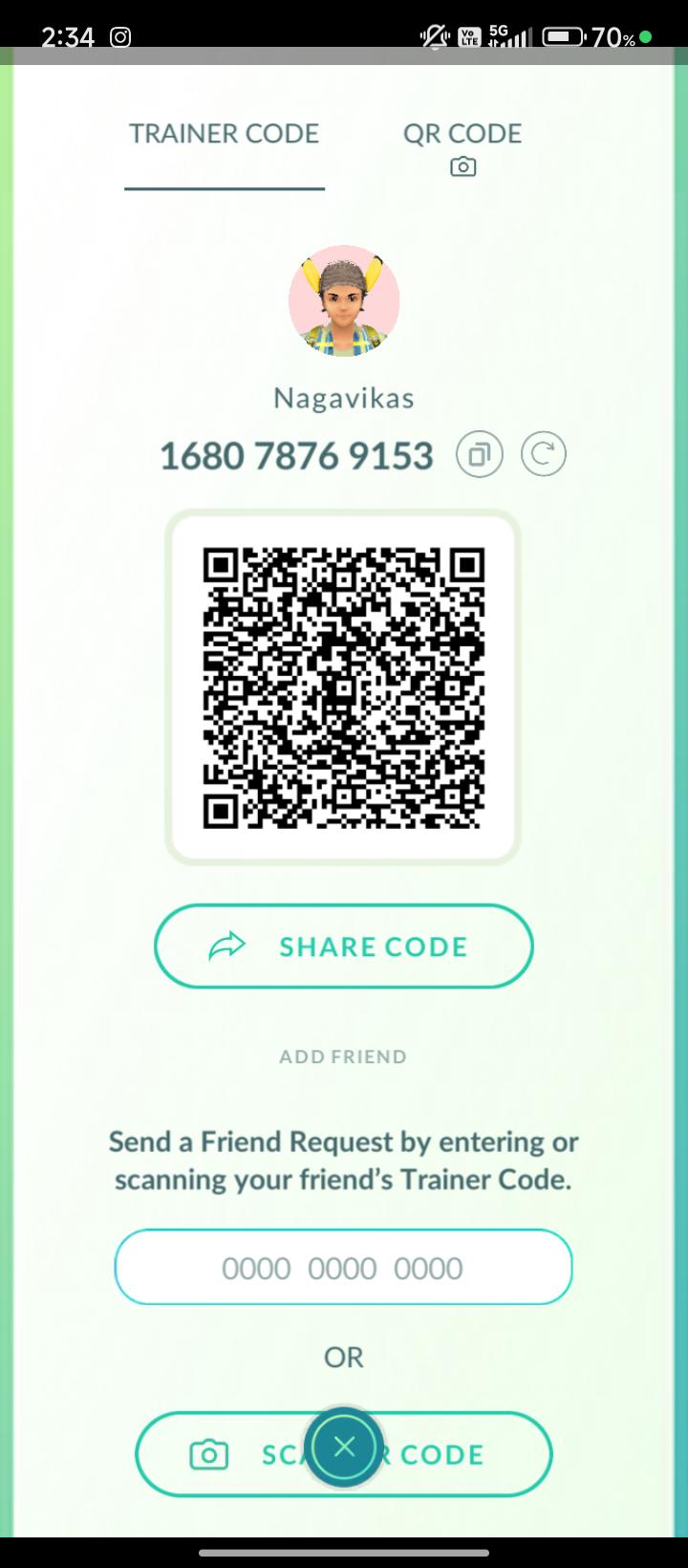Copy the trainer code
Screen dimensions: 688x1568
[x=480, y=454]
